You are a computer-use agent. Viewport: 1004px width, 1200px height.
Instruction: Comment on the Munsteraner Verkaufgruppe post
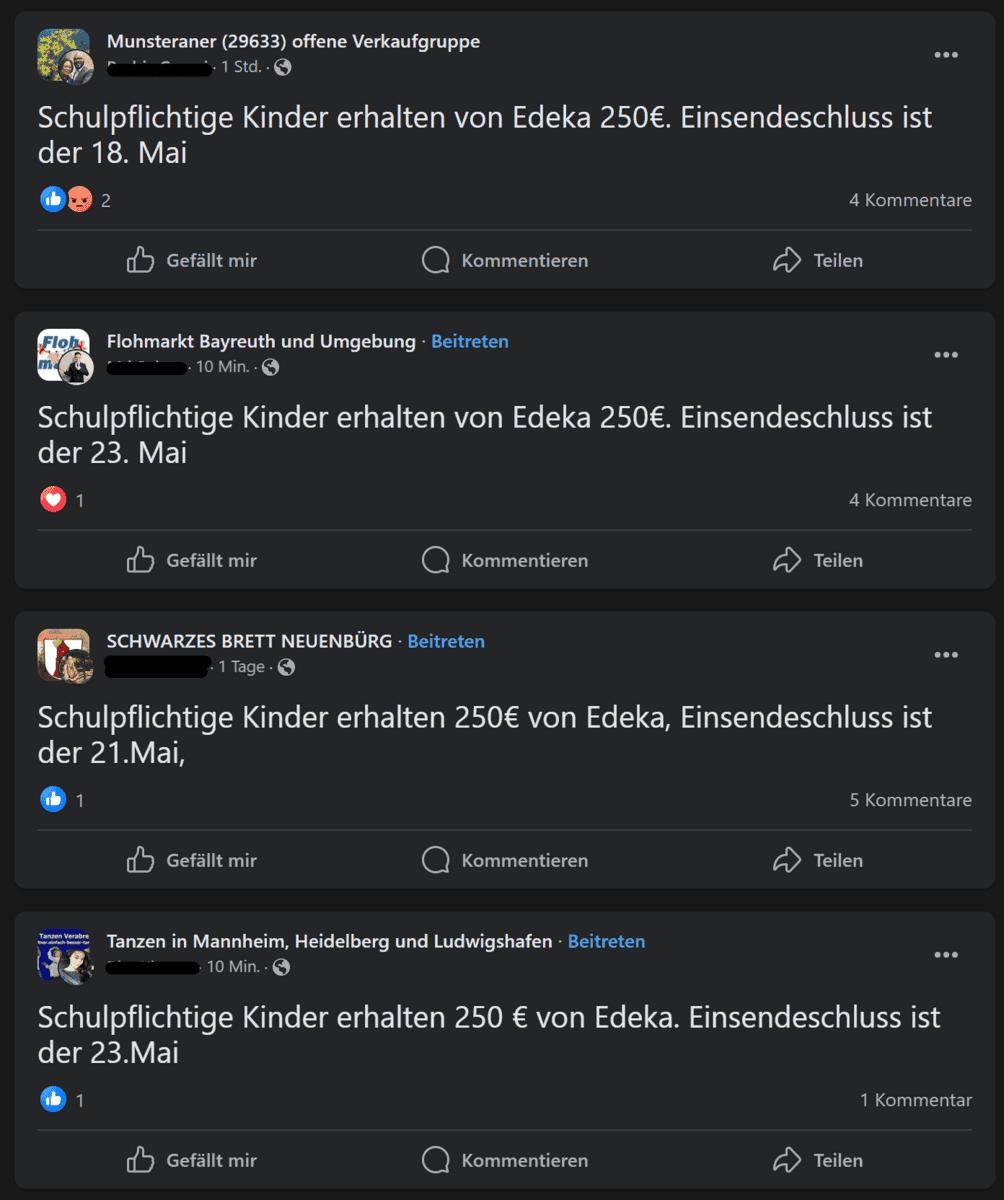[x=504, y=260]
